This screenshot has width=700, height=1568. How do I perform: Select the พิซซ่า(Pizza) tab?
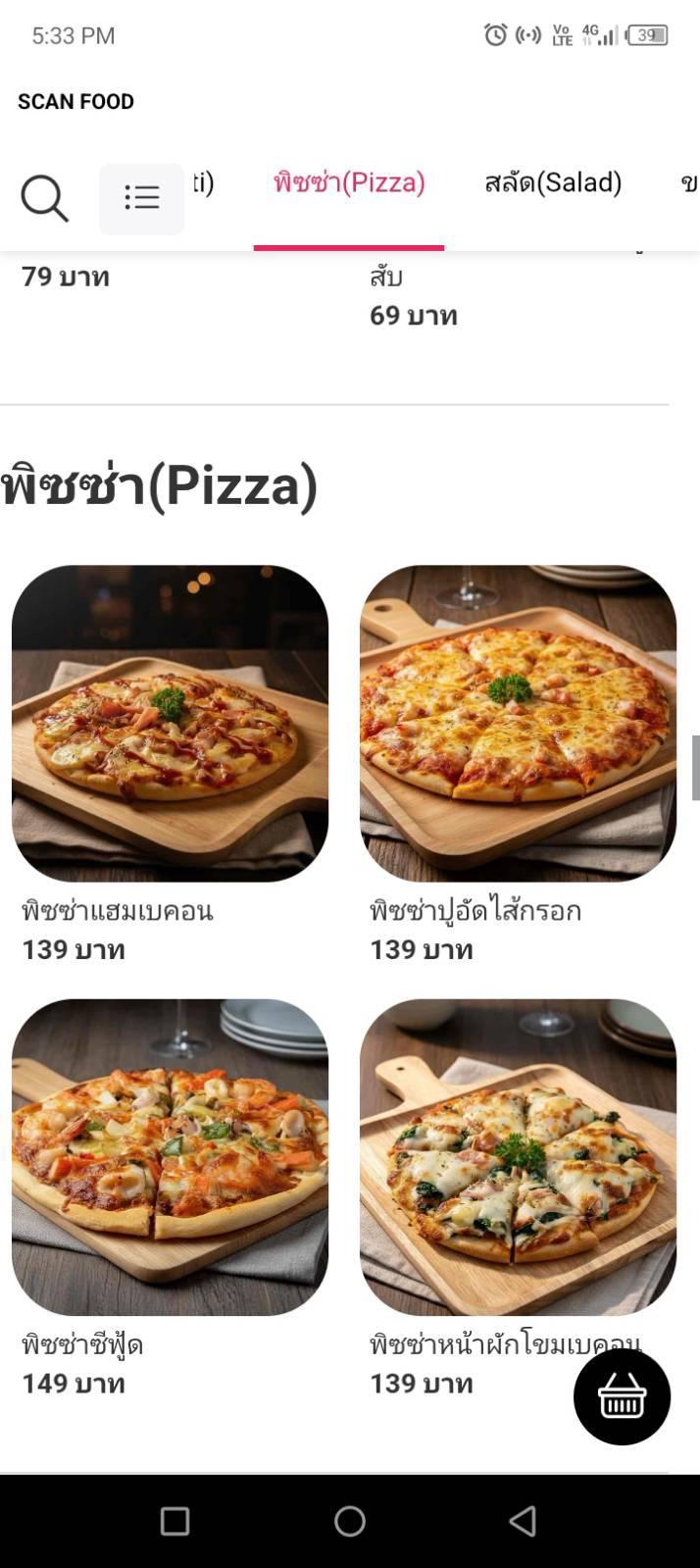[x=349, y=183]
